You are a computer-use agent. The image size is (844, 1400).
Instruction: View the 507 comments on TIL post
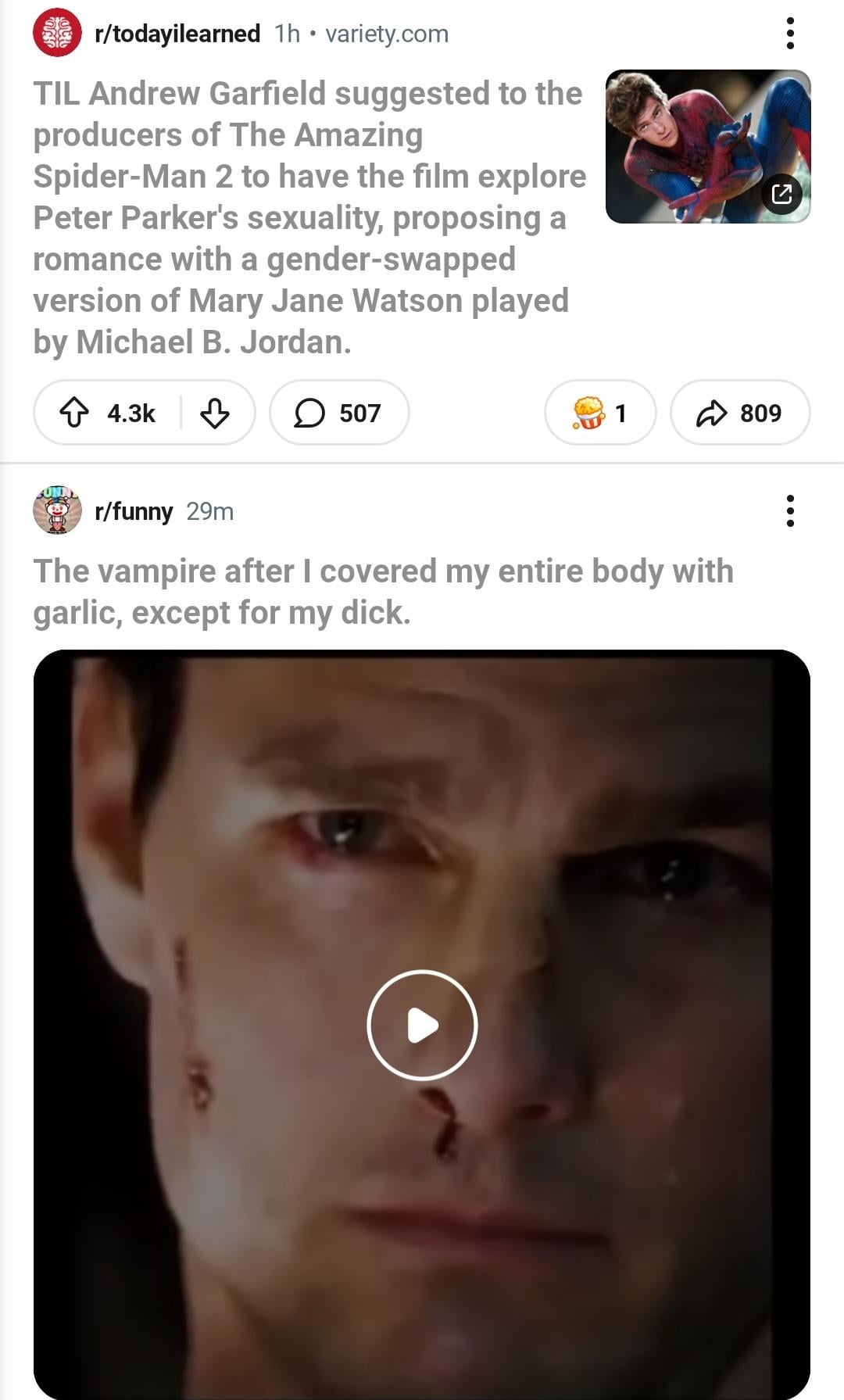pyautogui.click(x=339, y=413)
